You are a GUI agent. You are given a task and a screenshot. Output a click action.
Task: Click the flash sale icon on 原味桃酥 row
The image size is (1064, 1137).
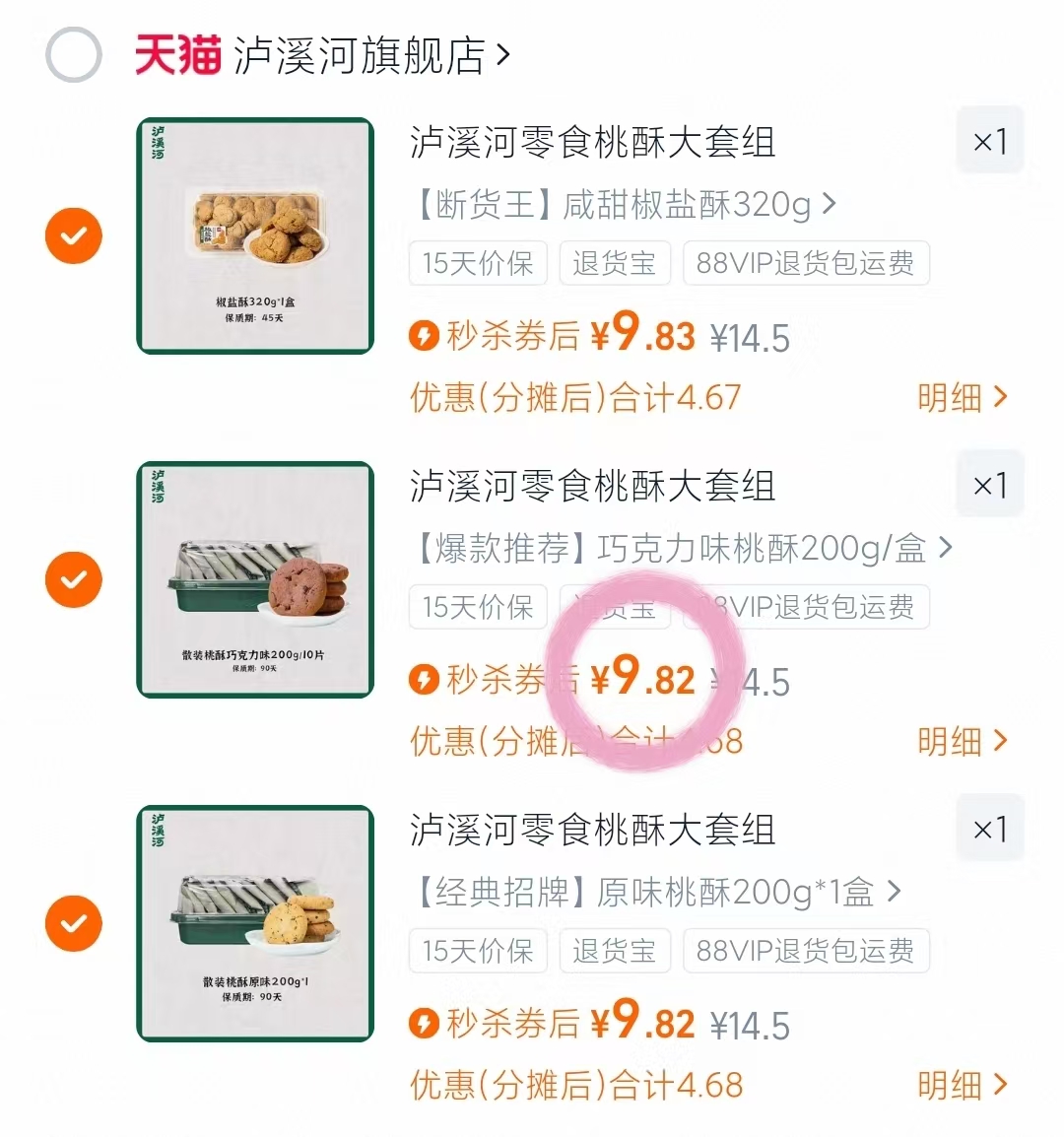[424, 1025]
